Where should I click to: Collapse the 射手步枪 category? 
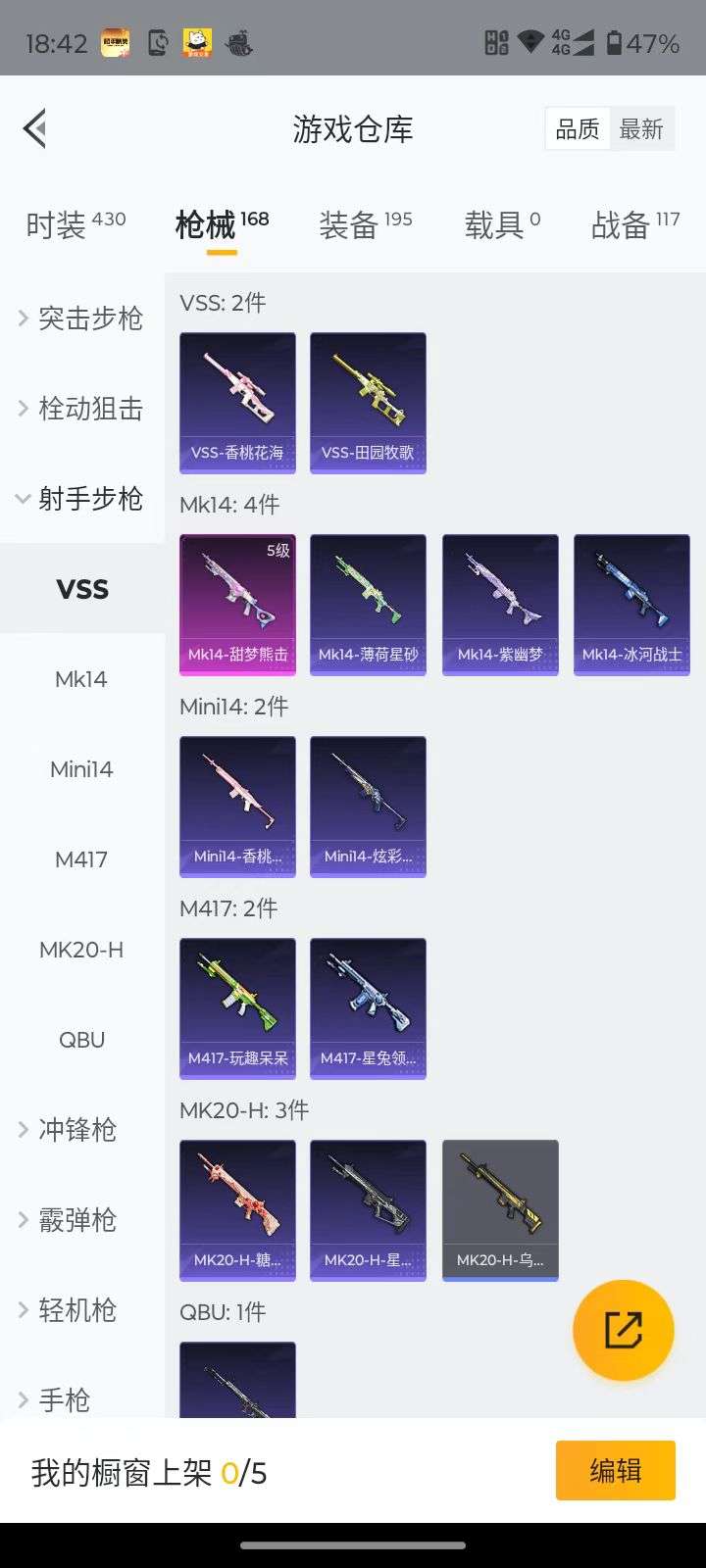tap(88, 500)
